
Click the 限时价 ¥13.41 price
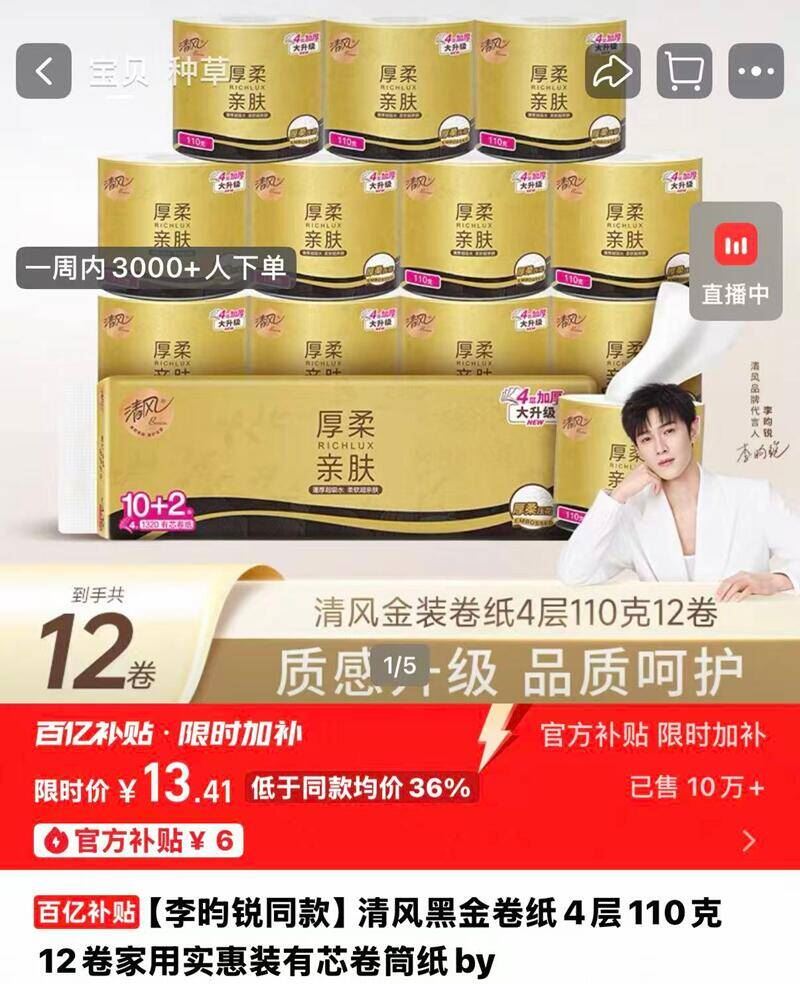tap(143, 787)
